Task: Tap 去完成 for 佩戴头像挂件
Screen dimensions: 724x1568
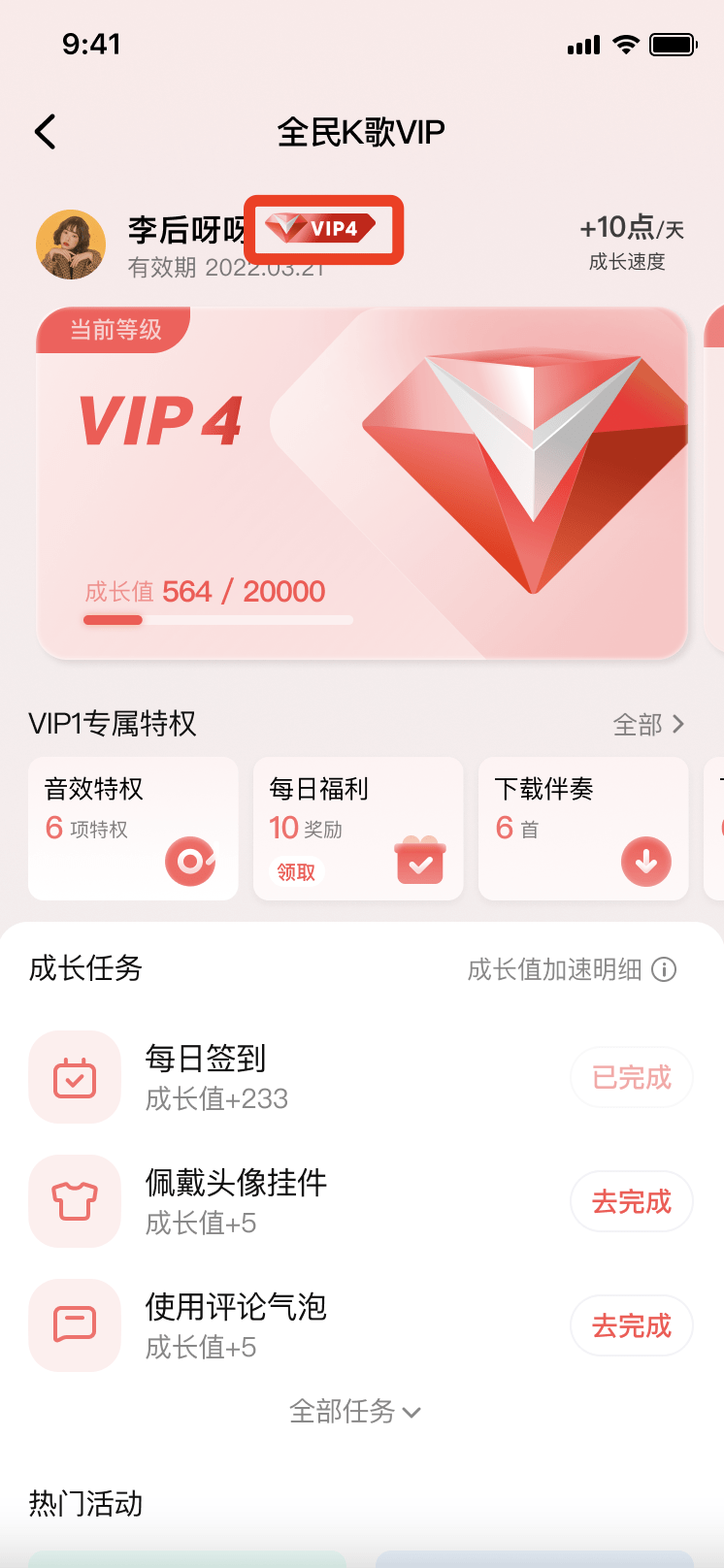Action: pos(631,1201)
